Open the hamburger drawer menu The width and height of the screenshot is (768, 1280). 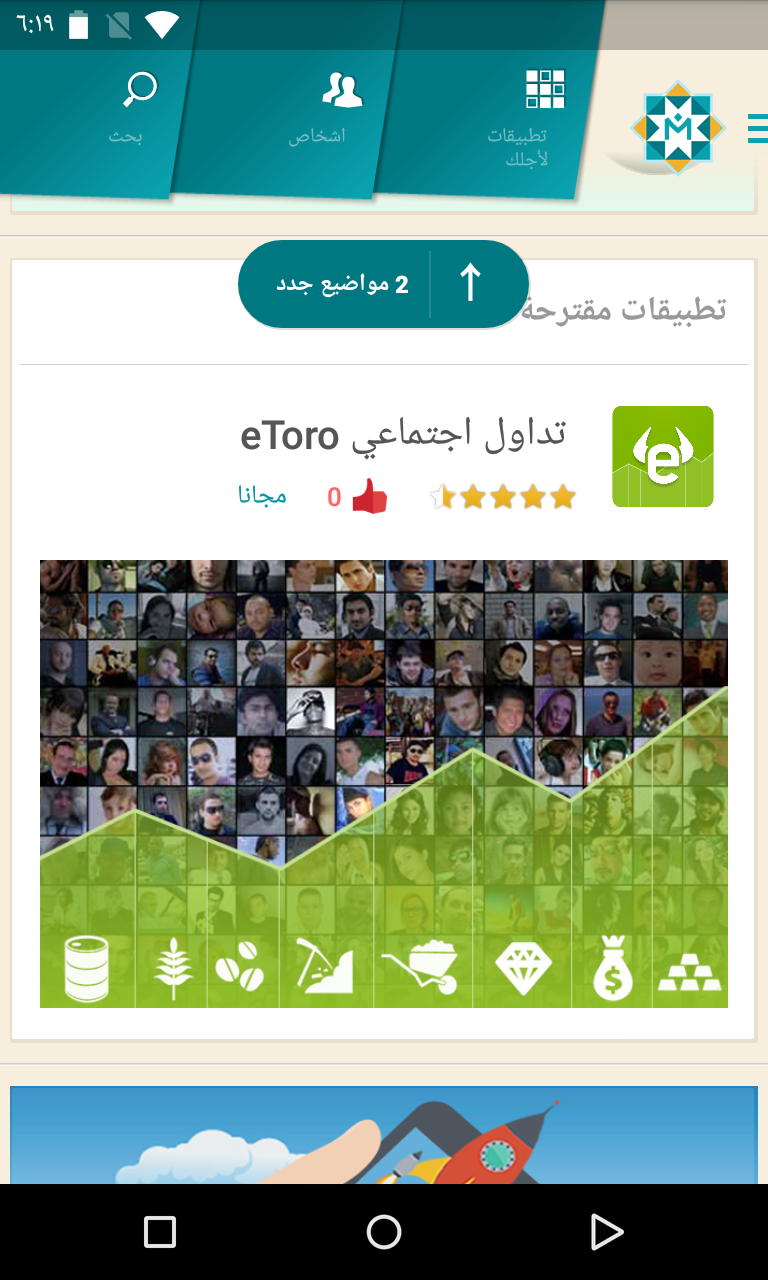pyautogui.click(x=757, y=128)
